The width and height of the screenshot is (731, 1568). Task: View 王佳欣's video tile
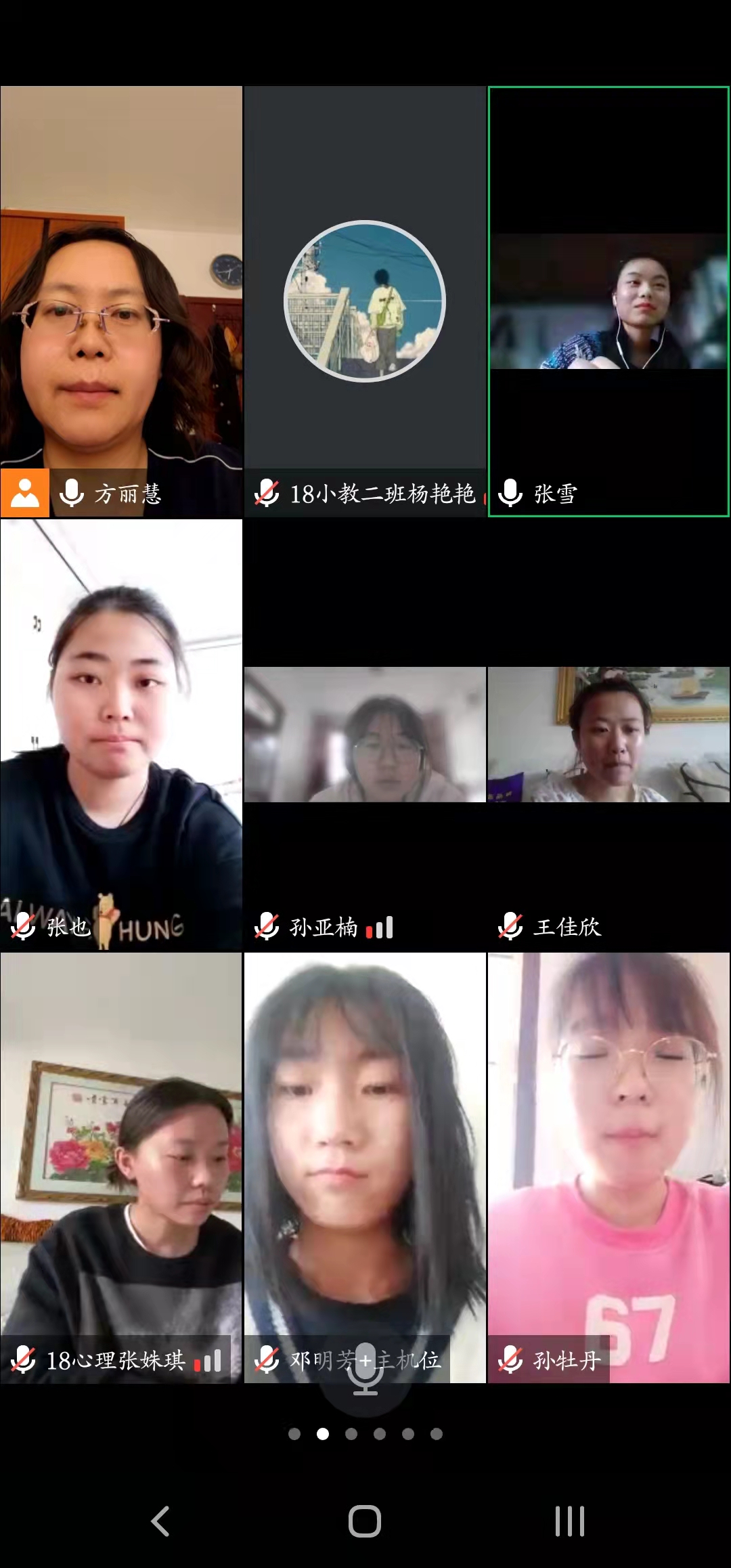pyautogui.click(x=608, y=735)
